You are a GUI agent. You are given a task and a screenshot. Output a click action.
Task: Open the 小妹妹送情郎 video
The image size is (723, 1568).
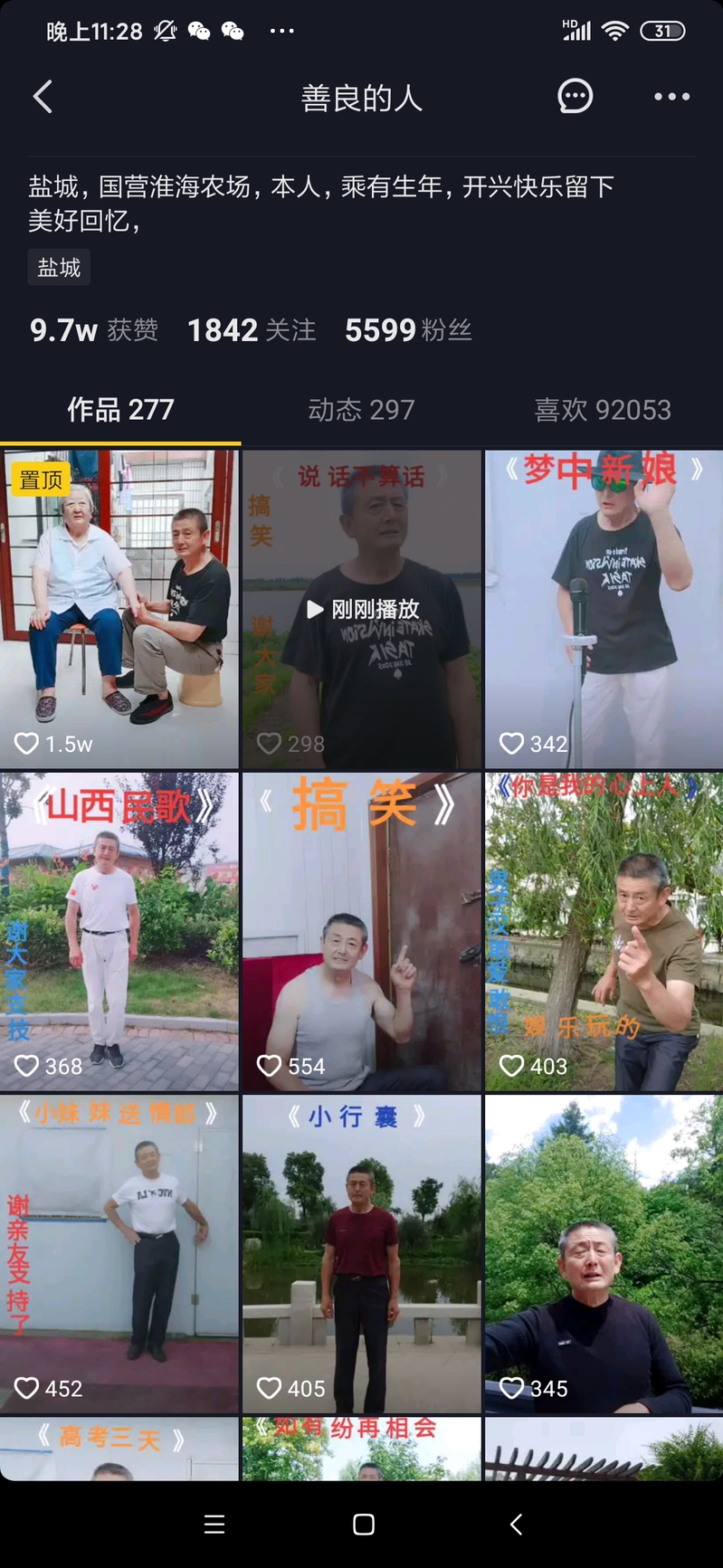click(119, 1253)
